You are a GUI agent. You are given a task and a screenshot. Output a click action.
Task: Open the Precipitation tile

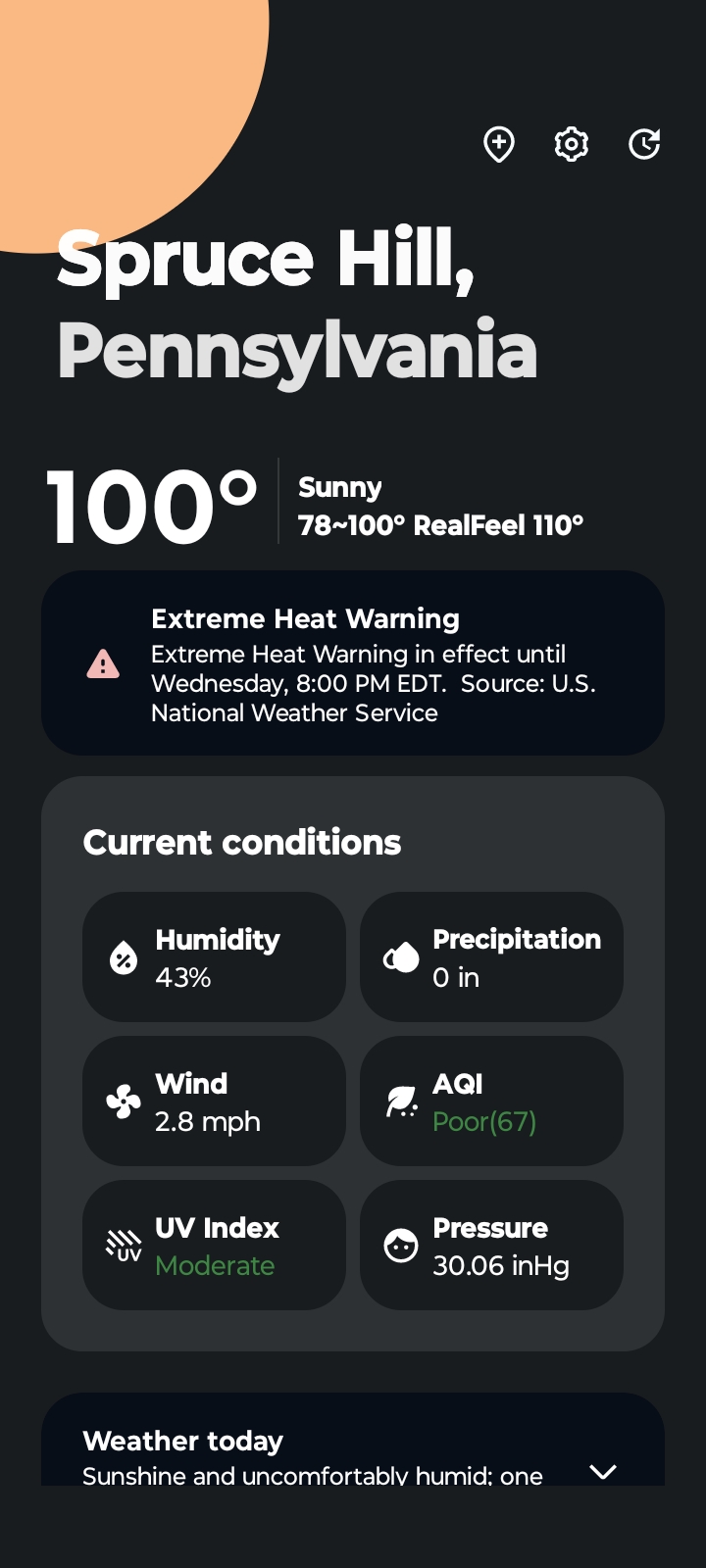point(491,957)
